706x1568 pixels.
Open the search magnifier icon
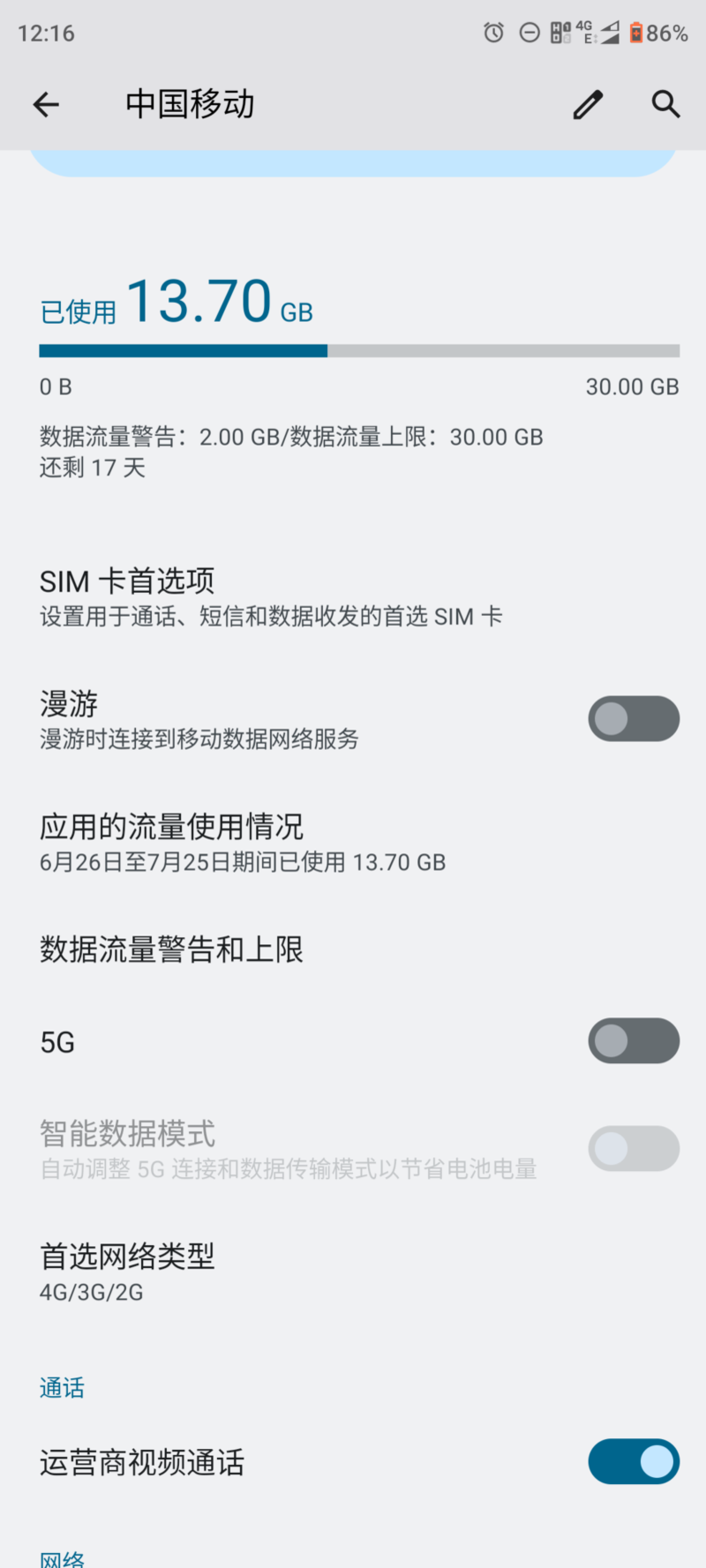[x=665, y=104]
